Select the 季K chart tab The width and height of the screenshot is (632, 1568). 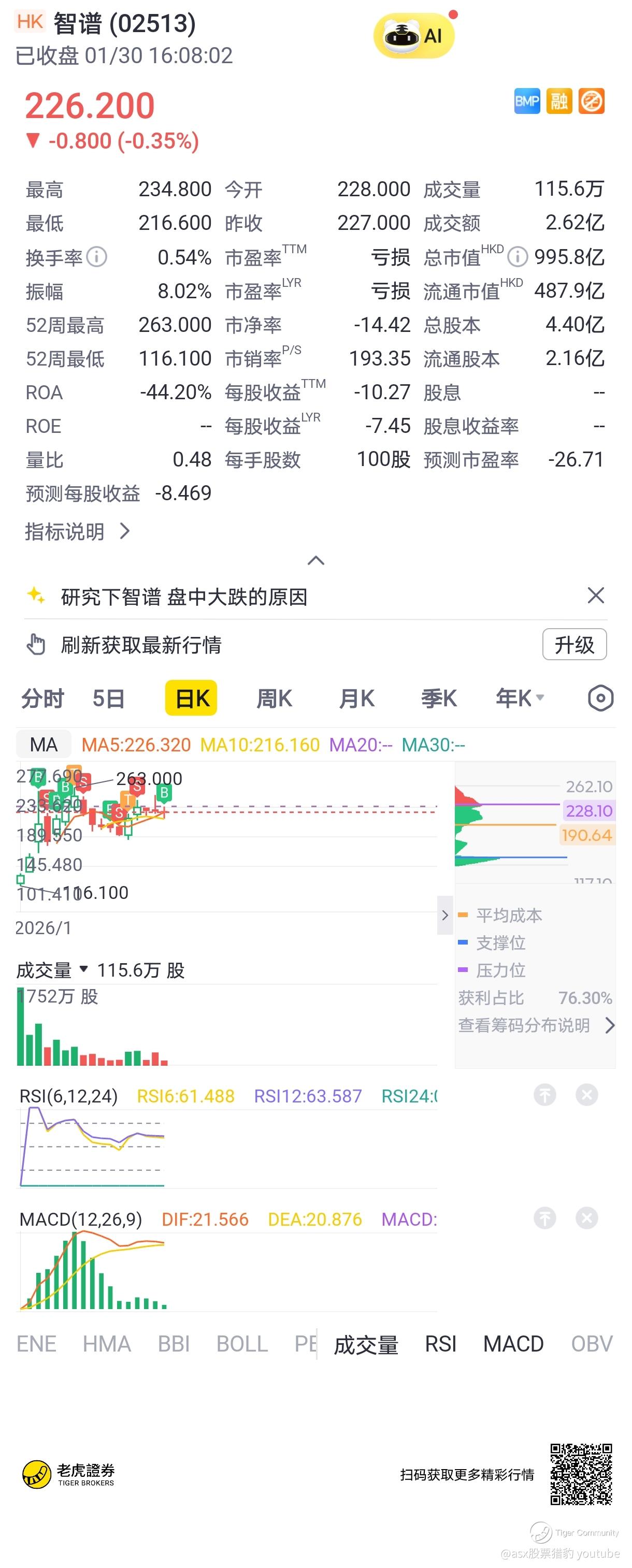click(x=439, y=698)
